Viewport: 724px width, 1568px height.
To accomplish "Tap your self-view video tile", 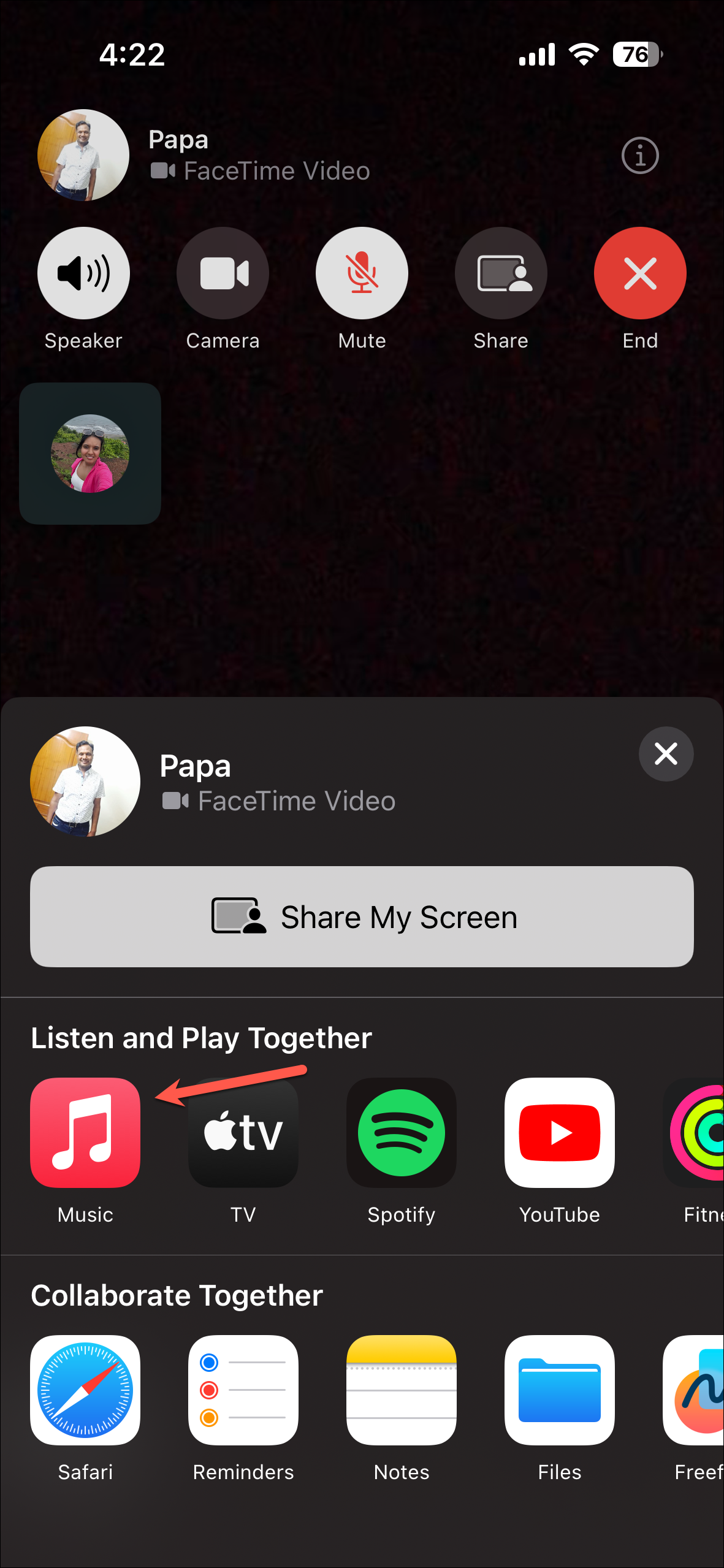I will 90,454.
